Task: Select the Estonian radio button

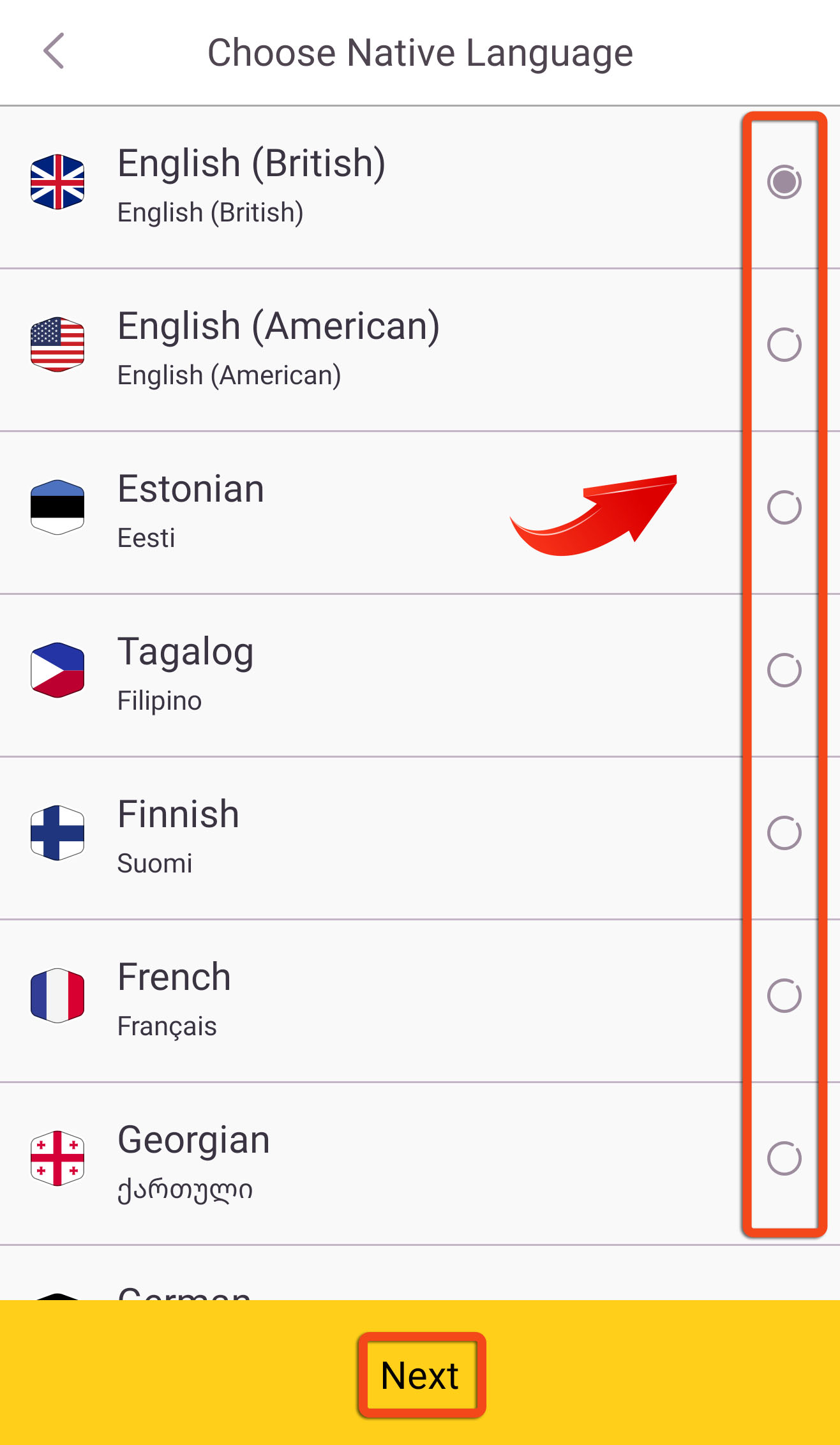Action: 784,507
